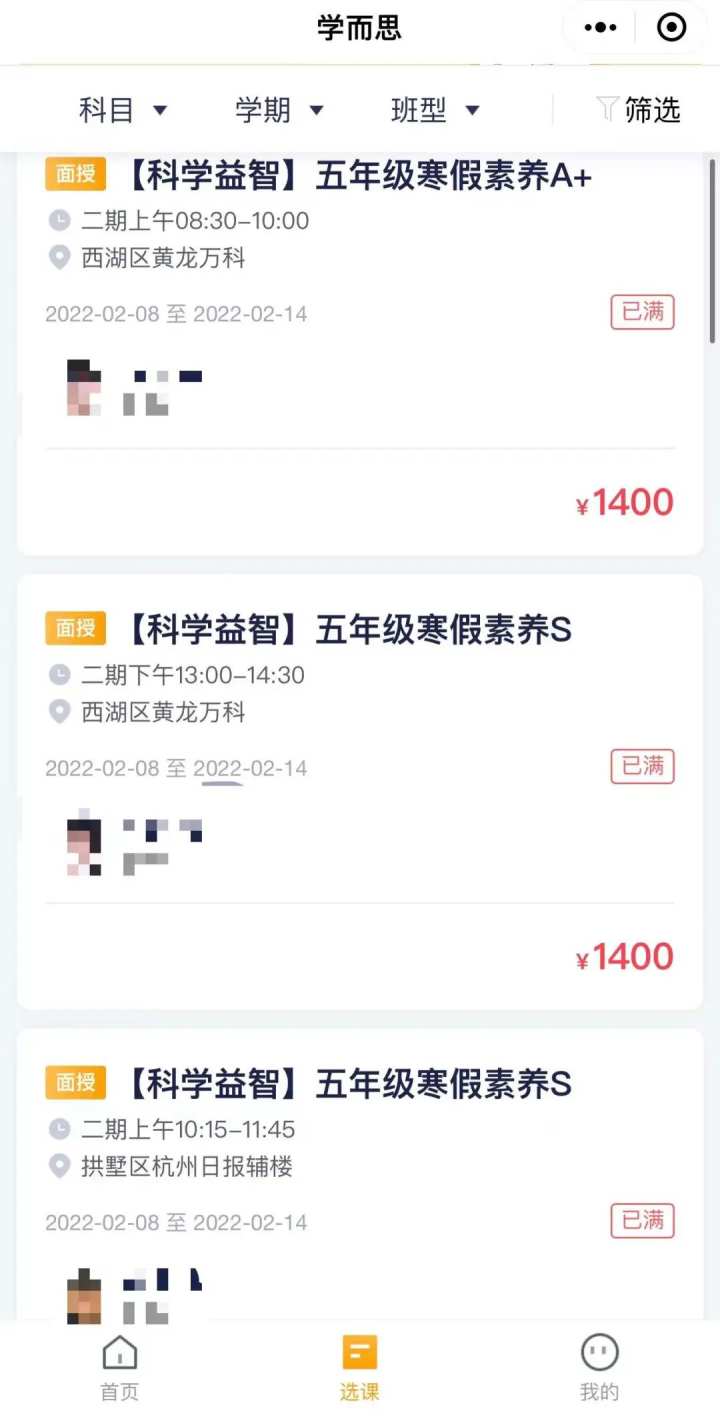Click the clock icon on 素养A+ card
This screenshot has width=720, height=1427.
coord(60,220)
